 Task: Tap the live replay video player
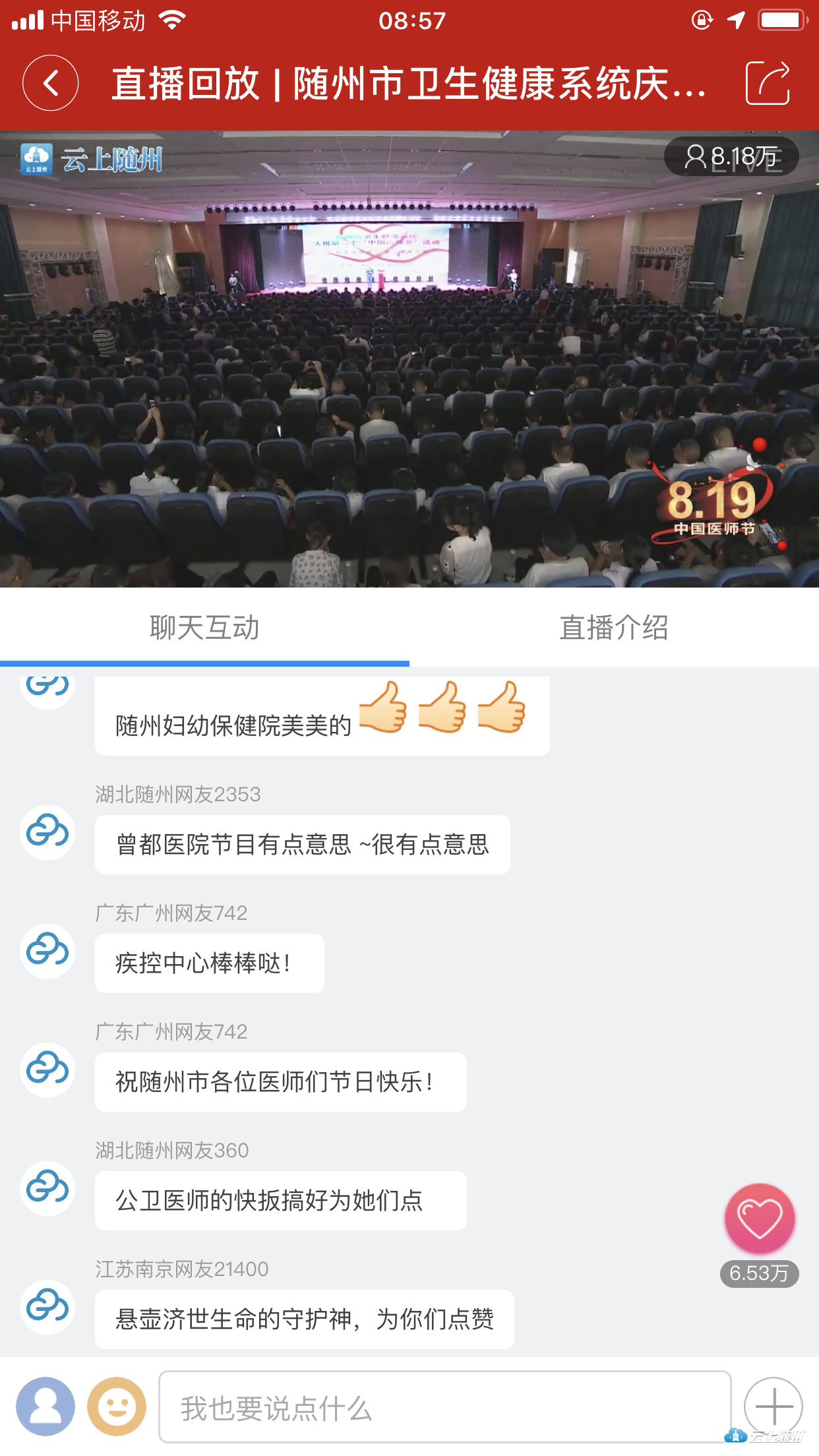tap(409, 359)
